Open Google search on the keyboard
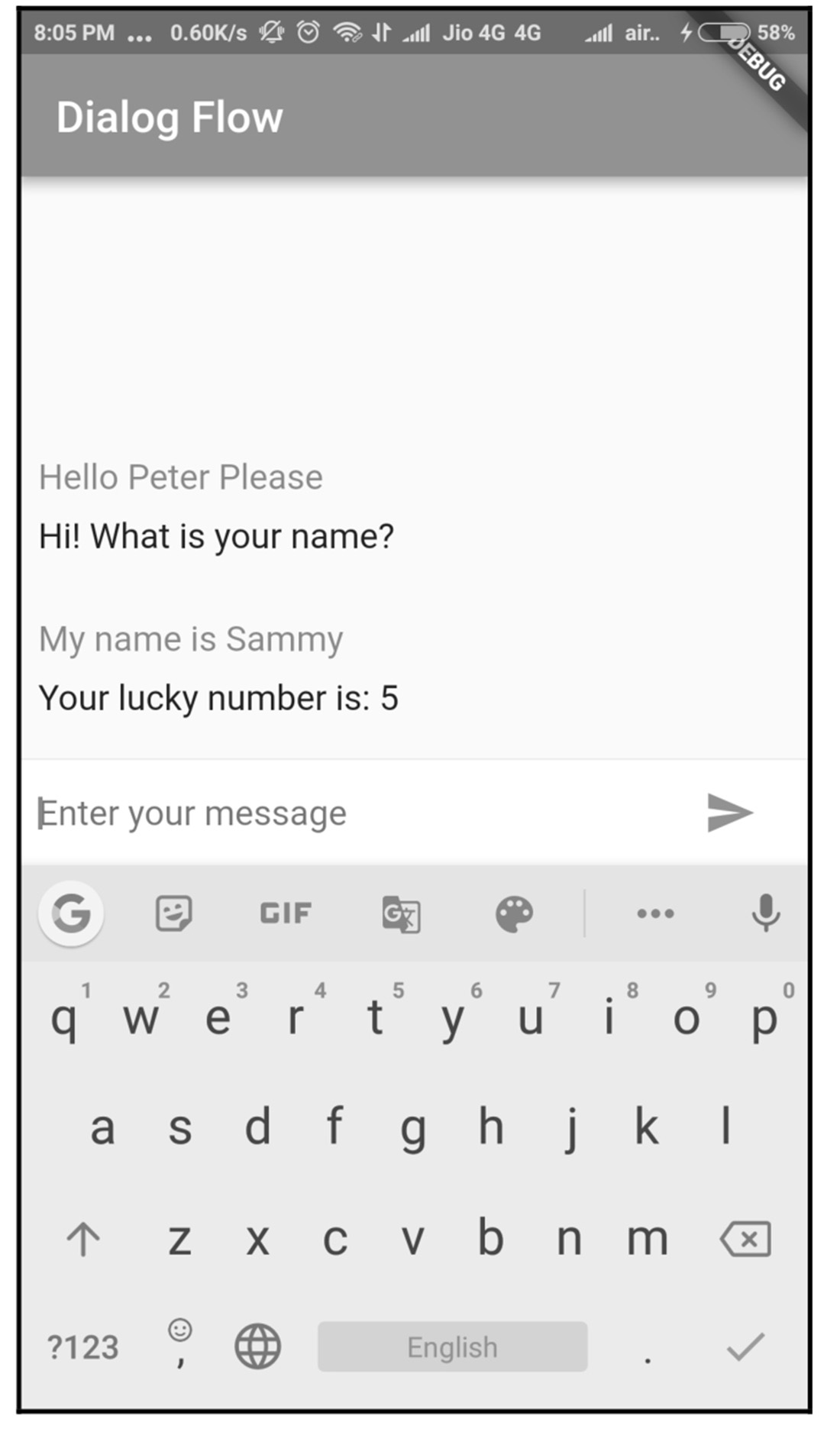The width and height of the screenshot is (840, 1435). tap(71, 913)
